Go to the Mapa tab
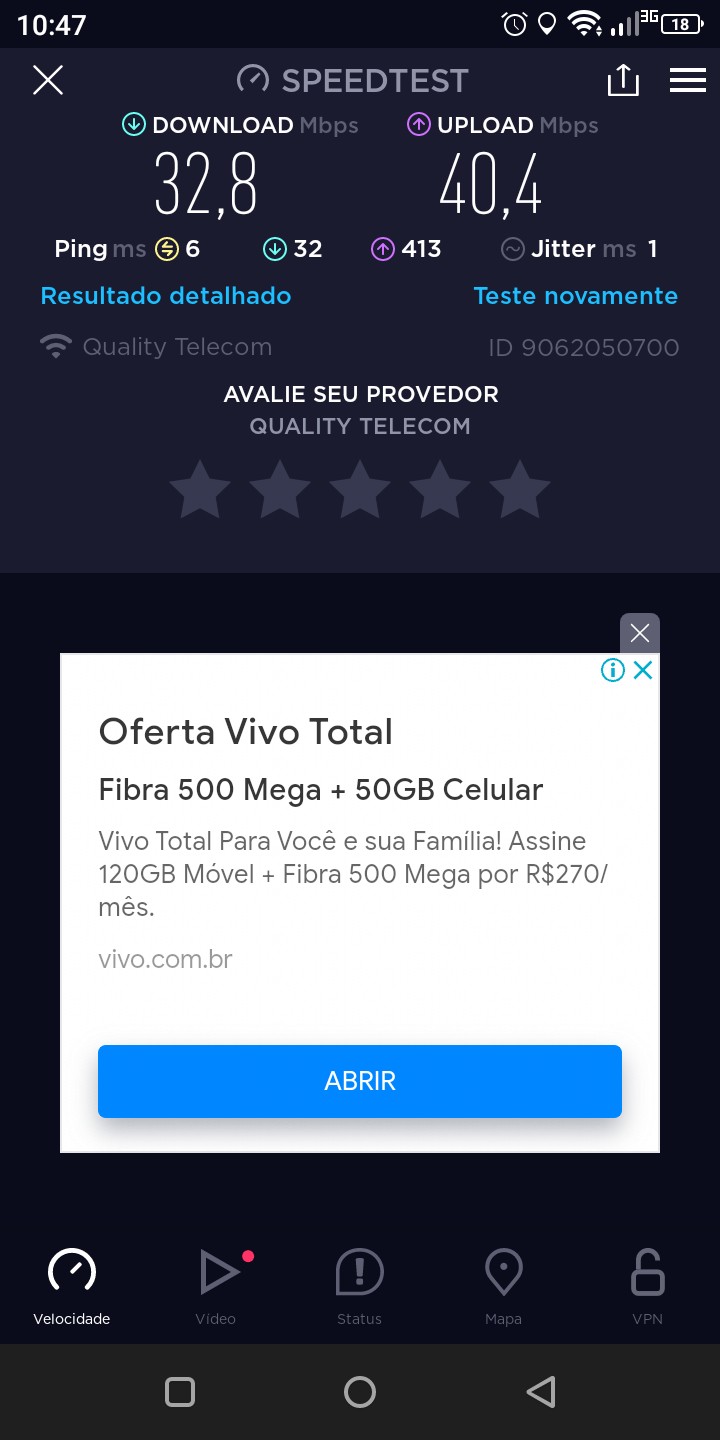The image size is (720, 1440). [x=504, y=1285]
